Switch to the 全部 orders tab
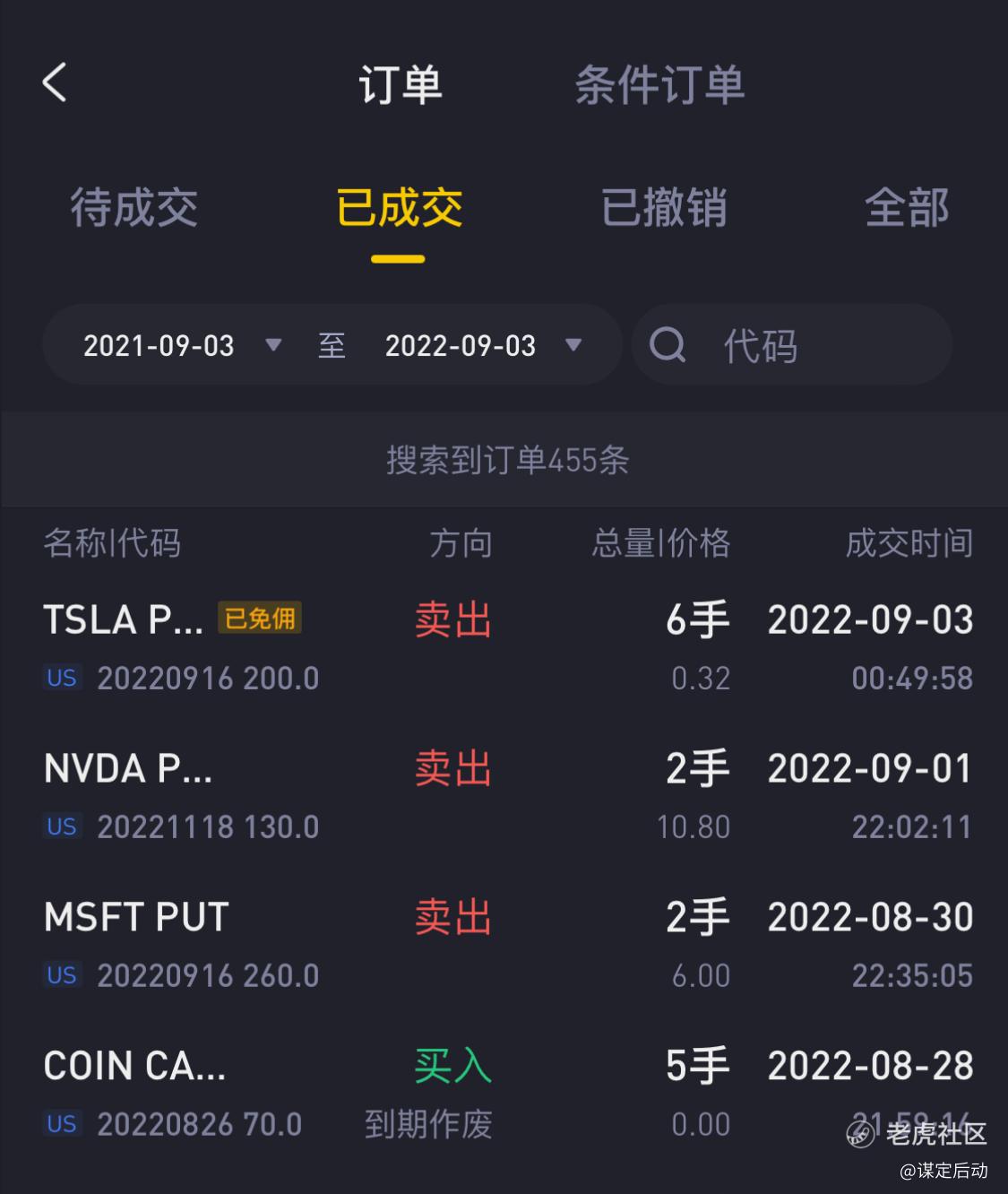The image size is (1008, 1194). click(x=907, y=208)
